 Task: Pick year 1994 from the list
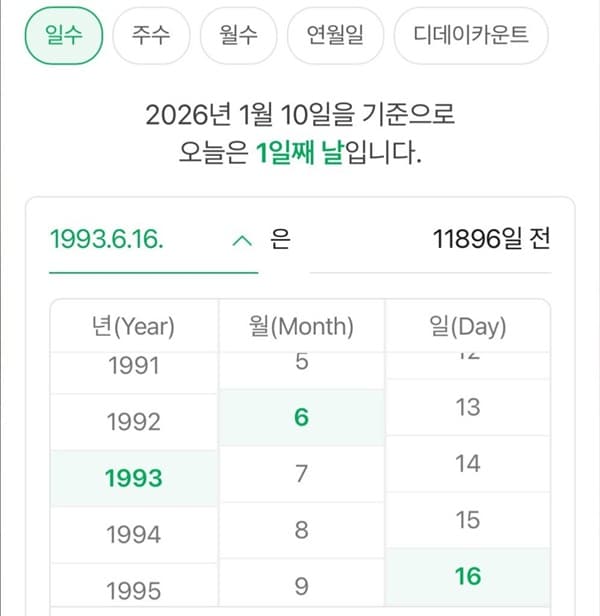(133, 534)
